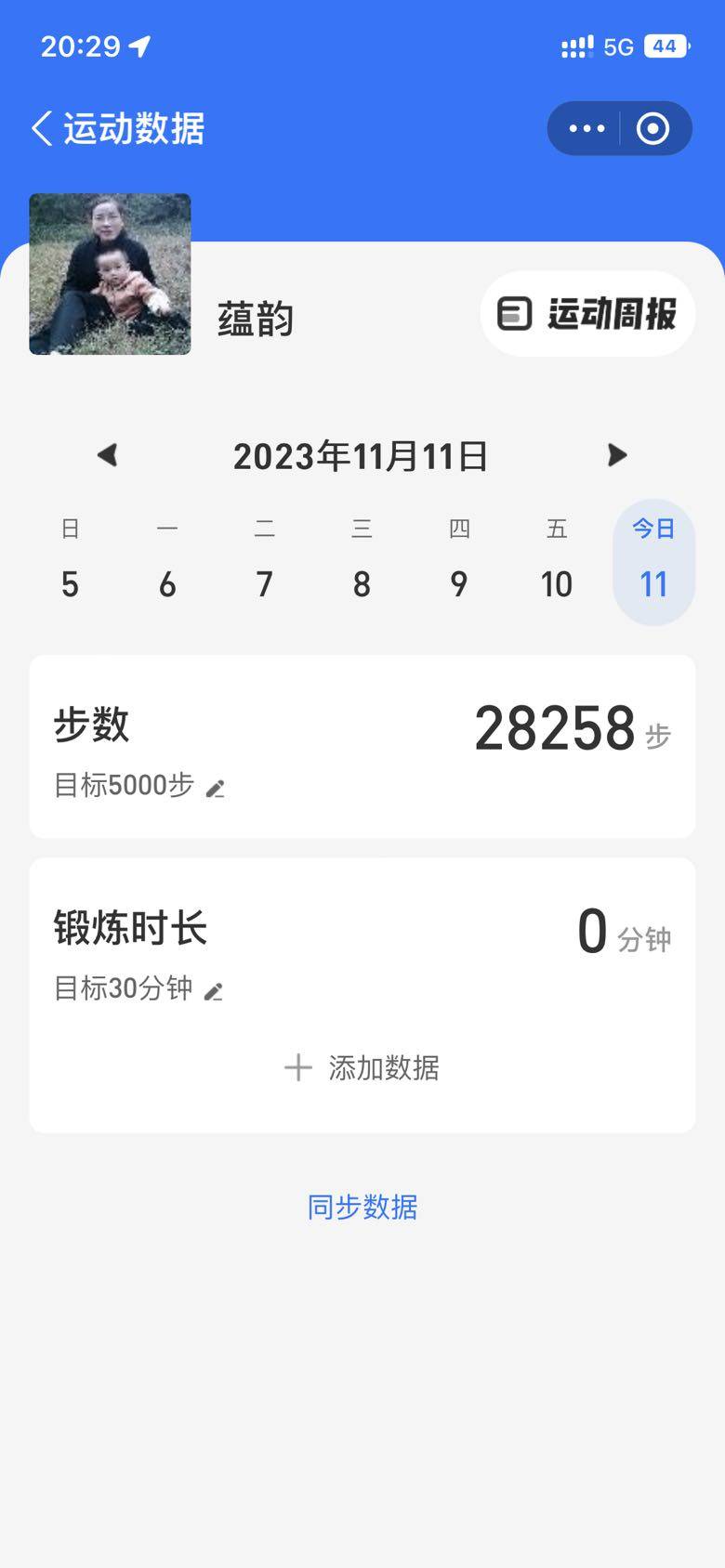Select Wednesday the 8th
This screenshot has width=725, height=1568.
click(x=362, y=562)
